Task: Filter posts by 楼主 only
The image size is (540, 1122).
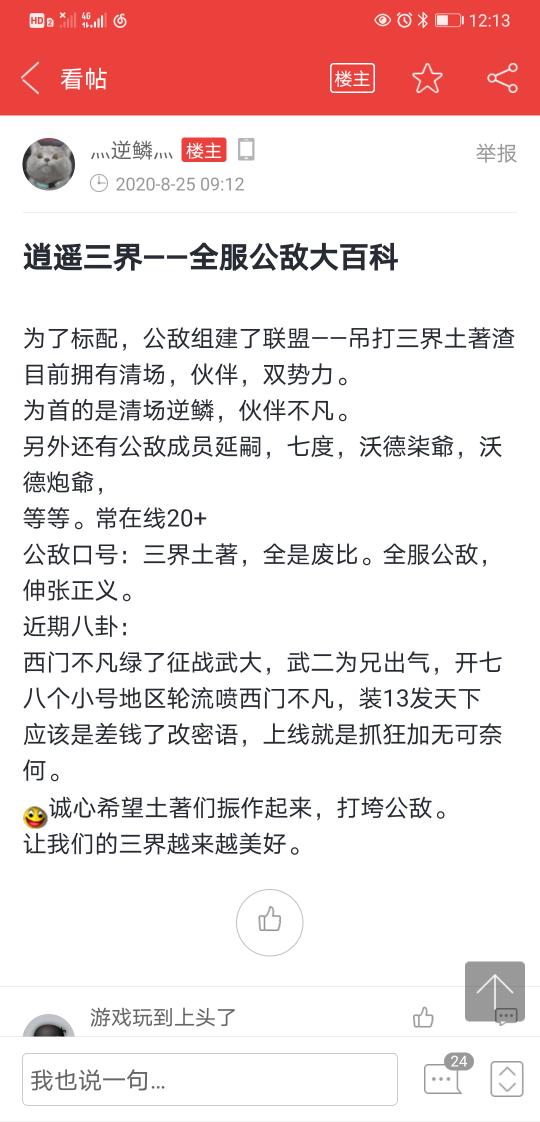Action: point(353,78)
